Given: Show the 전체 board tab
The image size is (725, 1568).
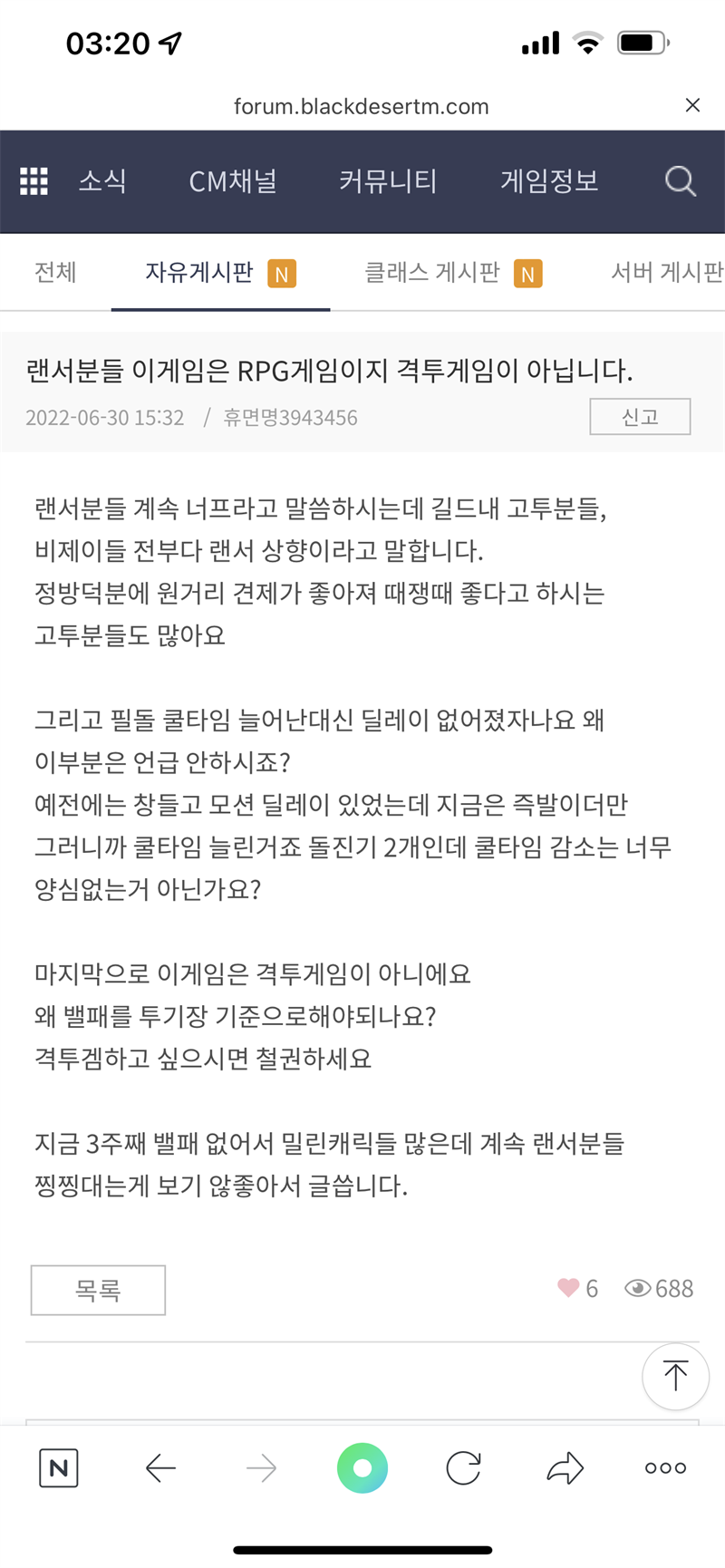Looking at the screenshot, I should click(55, 272).
